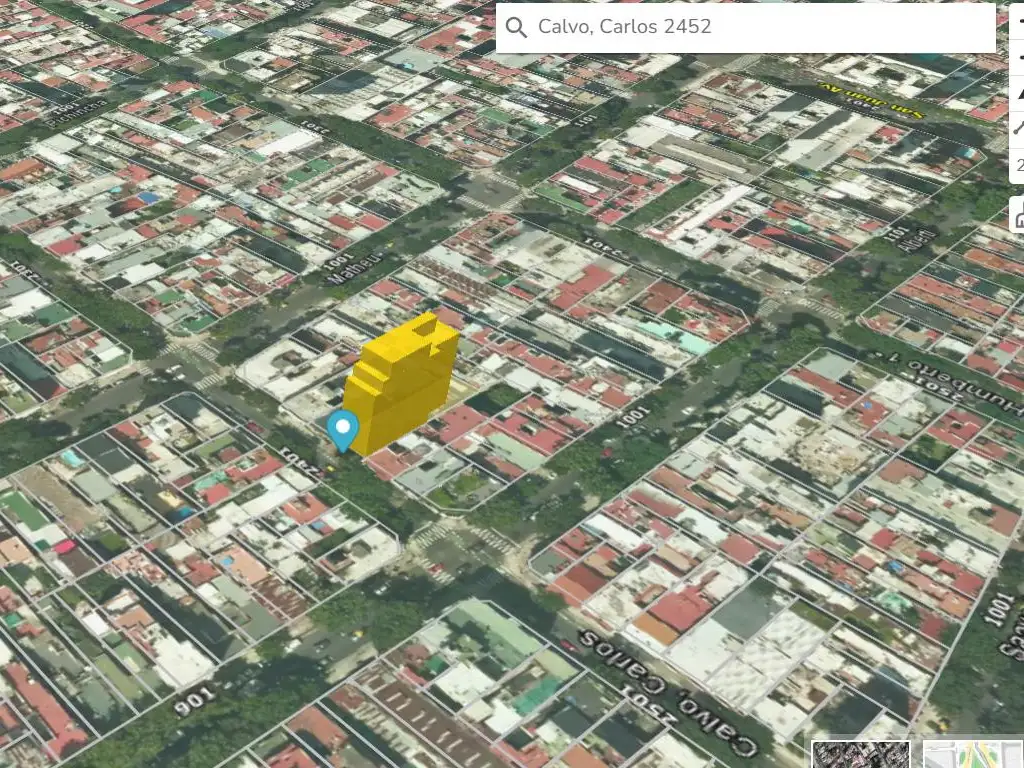Zoom out with the minus control
Image resolution: width=1024 pixels, height=768 pixels.
[x=1019, y=60]
